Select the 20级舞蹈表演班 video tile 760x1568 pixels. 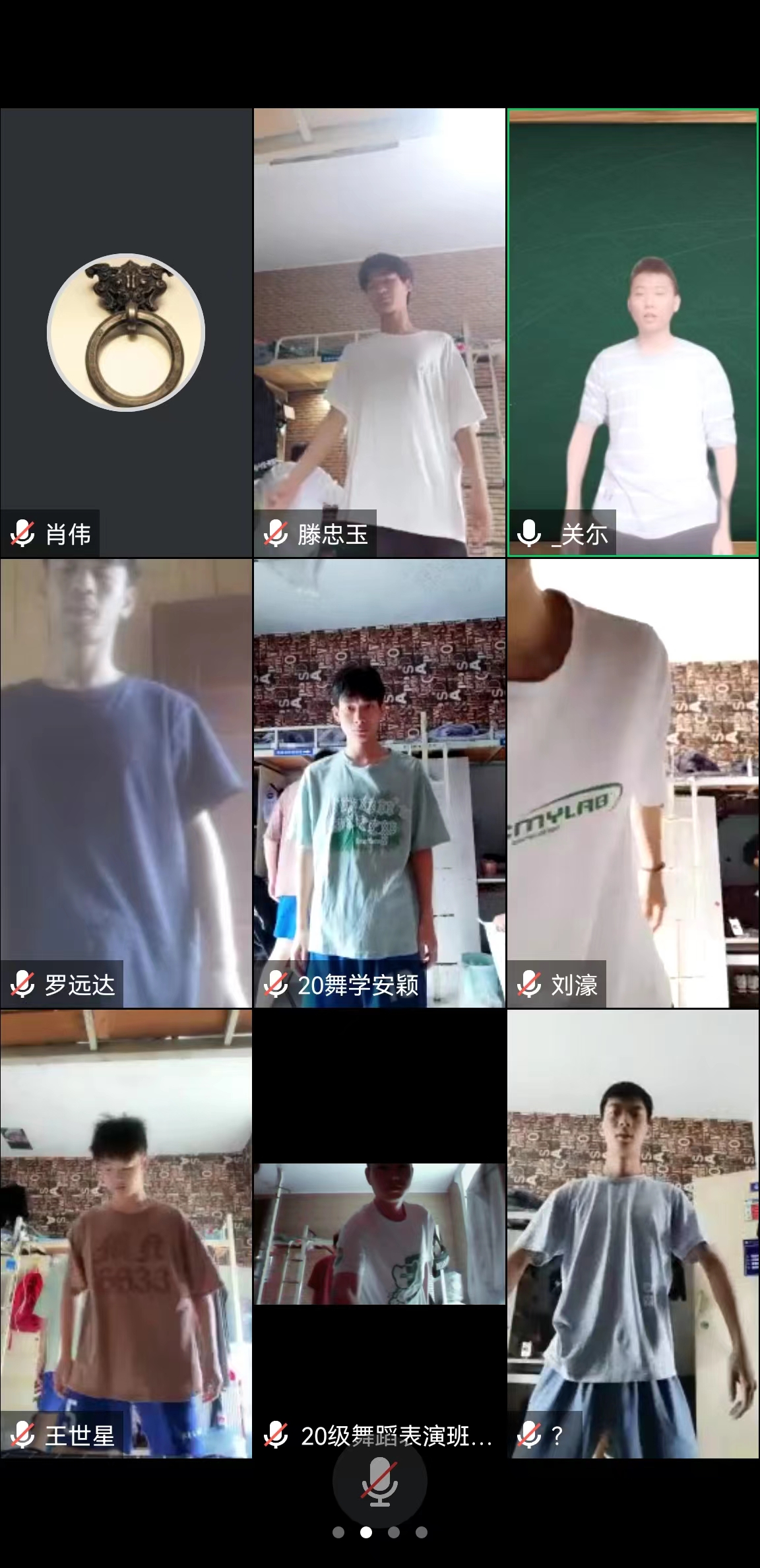coord(379,1233)
